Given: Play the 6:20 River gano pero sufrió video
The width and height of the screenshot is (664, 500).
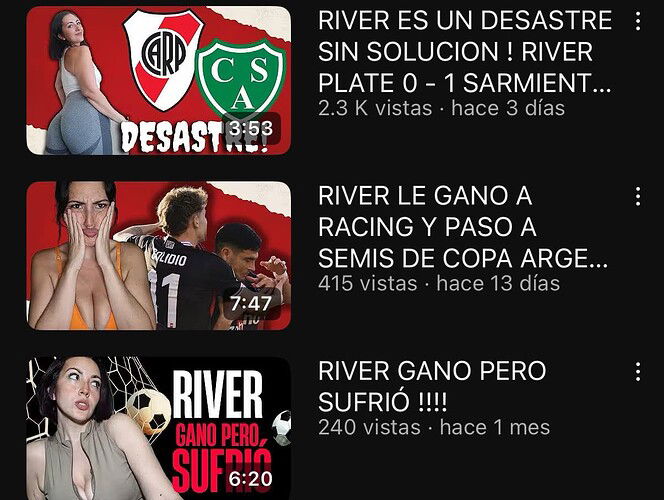Looking at the screenshot, I should (158, 428).
